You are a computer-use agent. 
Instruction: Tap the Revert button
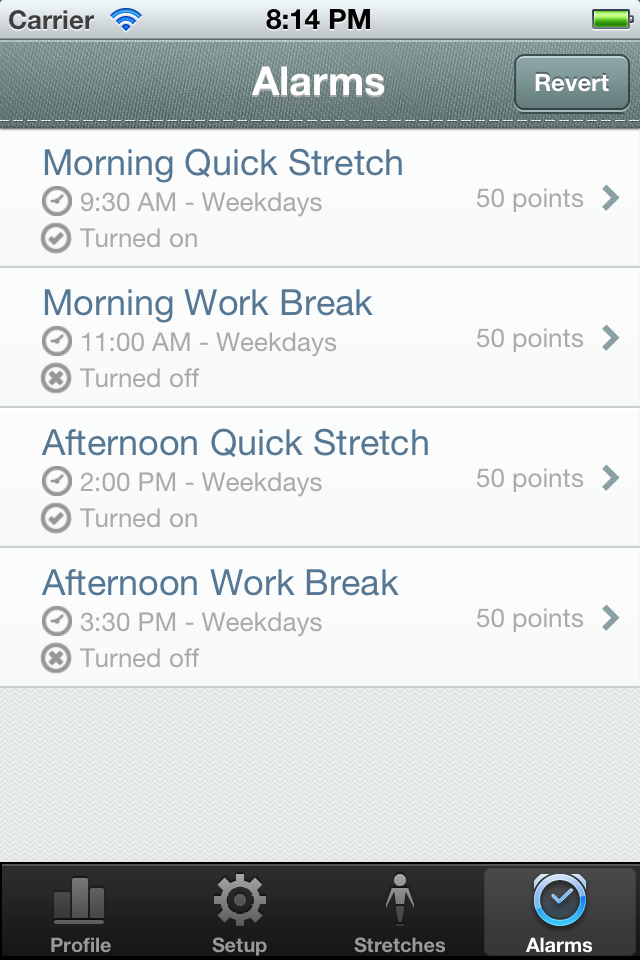point(572,83)
